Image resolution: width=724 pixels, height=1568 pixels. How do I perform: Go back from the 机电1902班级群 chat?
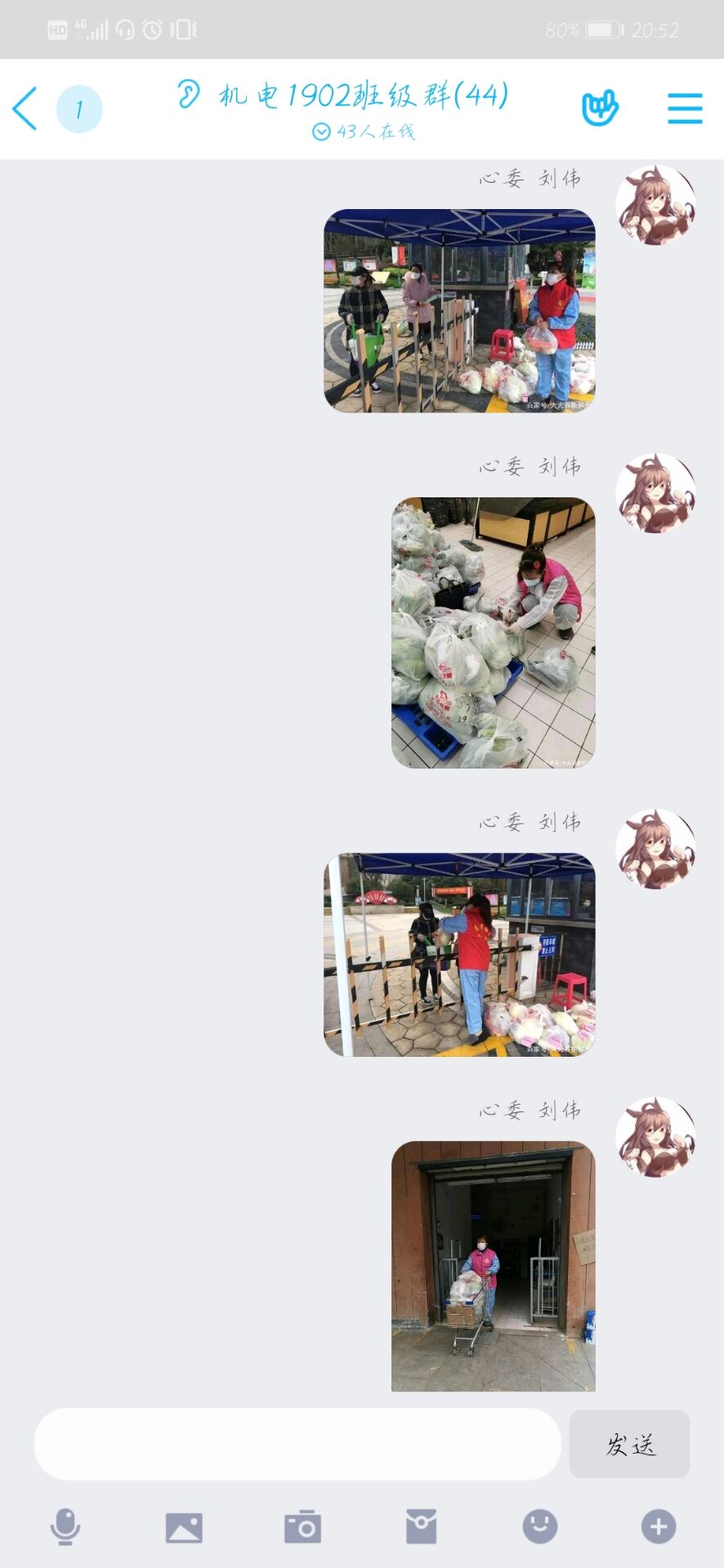[26, 109]
